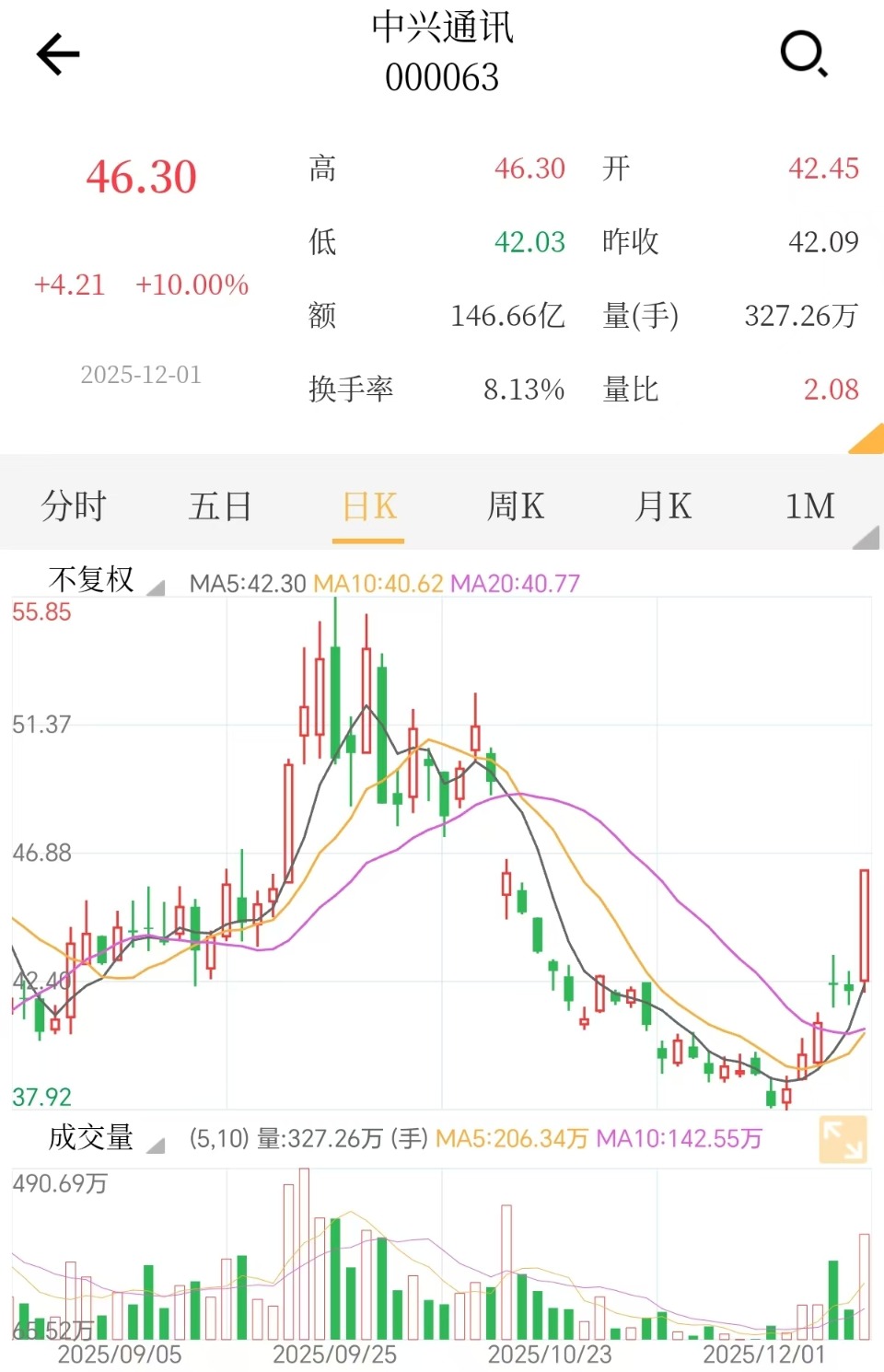Switch to the 周K chart tab

(x=516, y=506)
